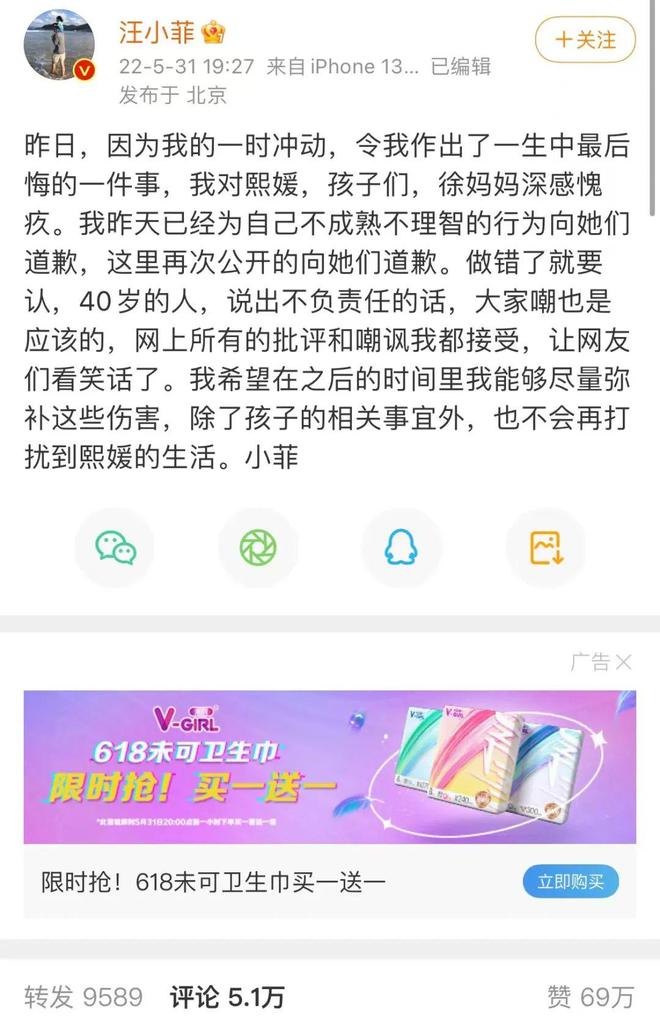
Task: Share post to WeChat
Action: pos(115,547)
